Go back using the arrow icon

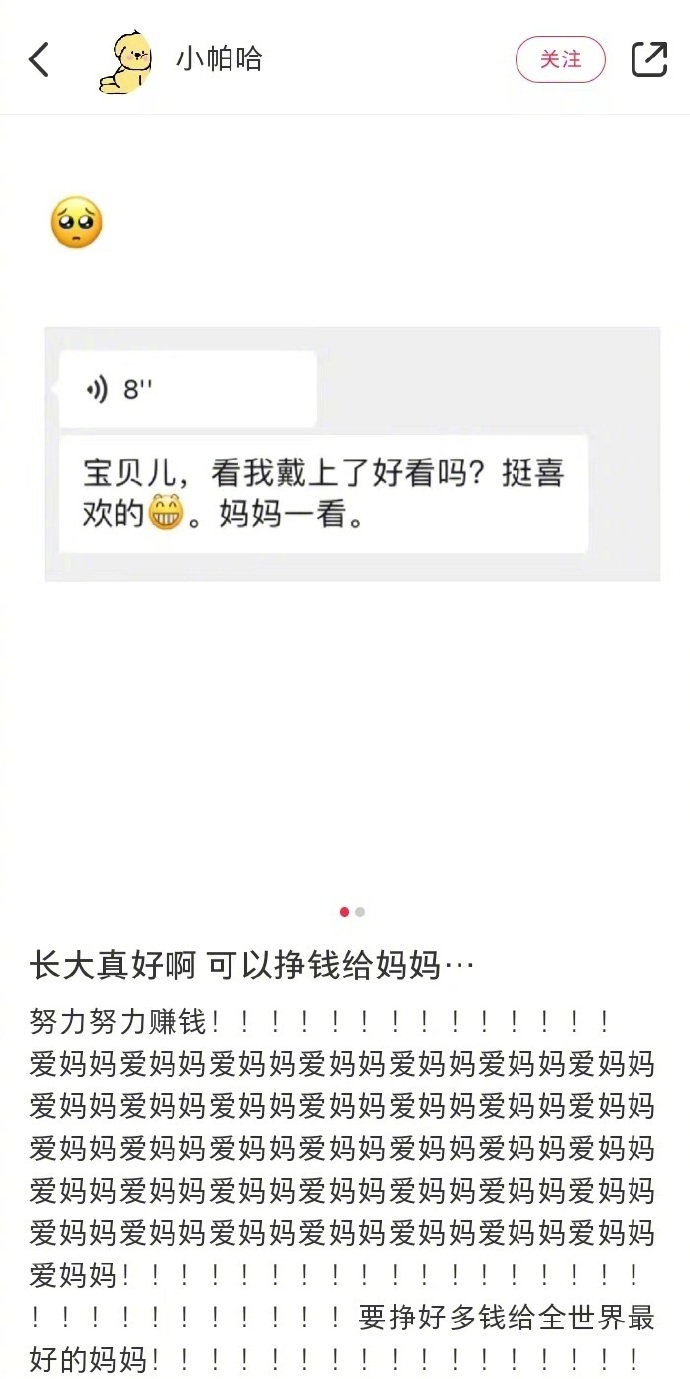click(39, 60)
